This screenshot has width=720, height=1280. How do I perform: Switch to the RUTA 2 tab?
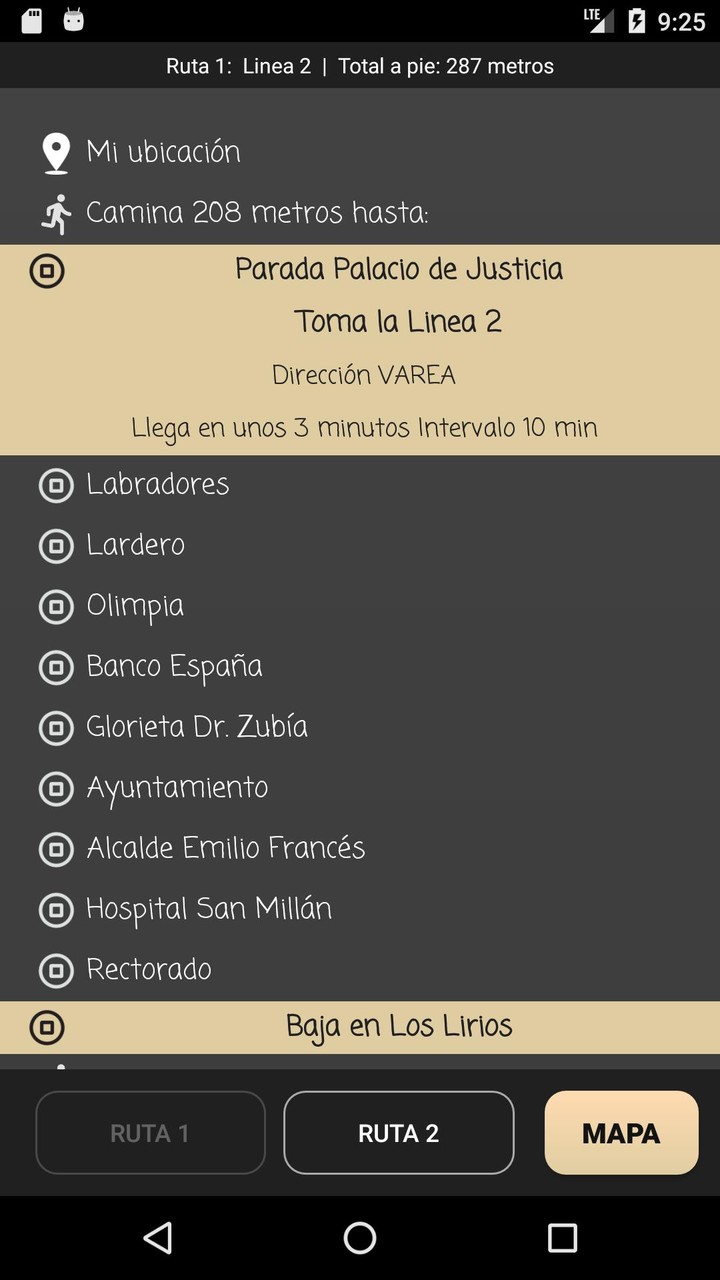399,1133
